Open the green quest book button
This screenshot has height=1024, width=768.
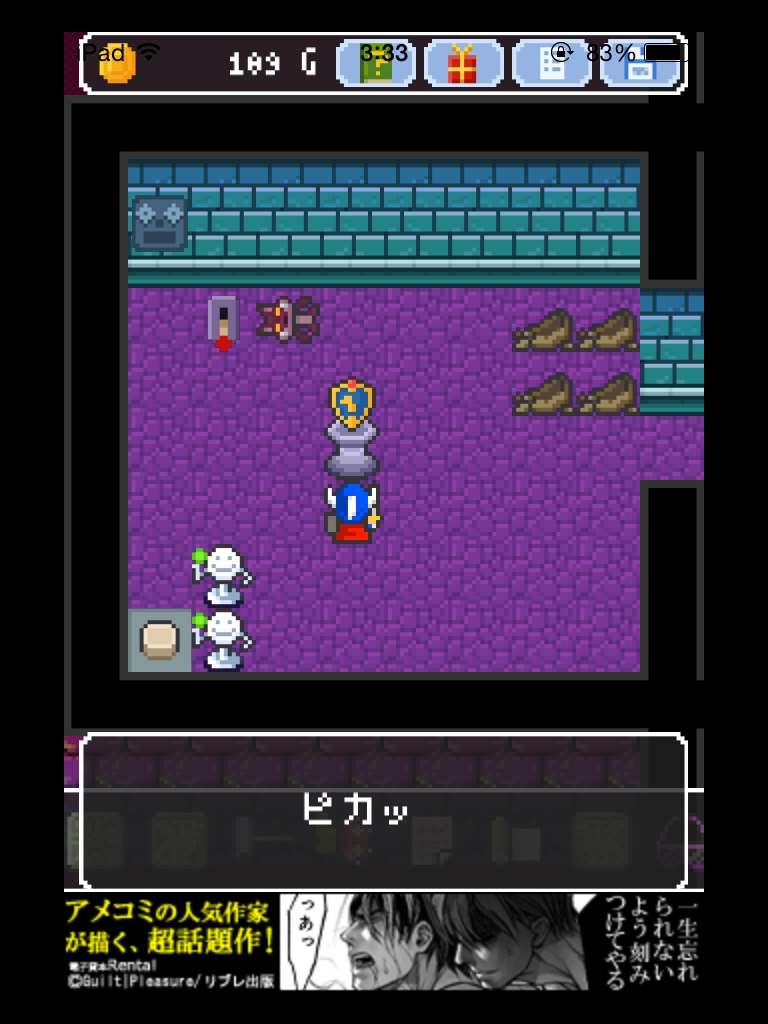click(x=376, y=64)
